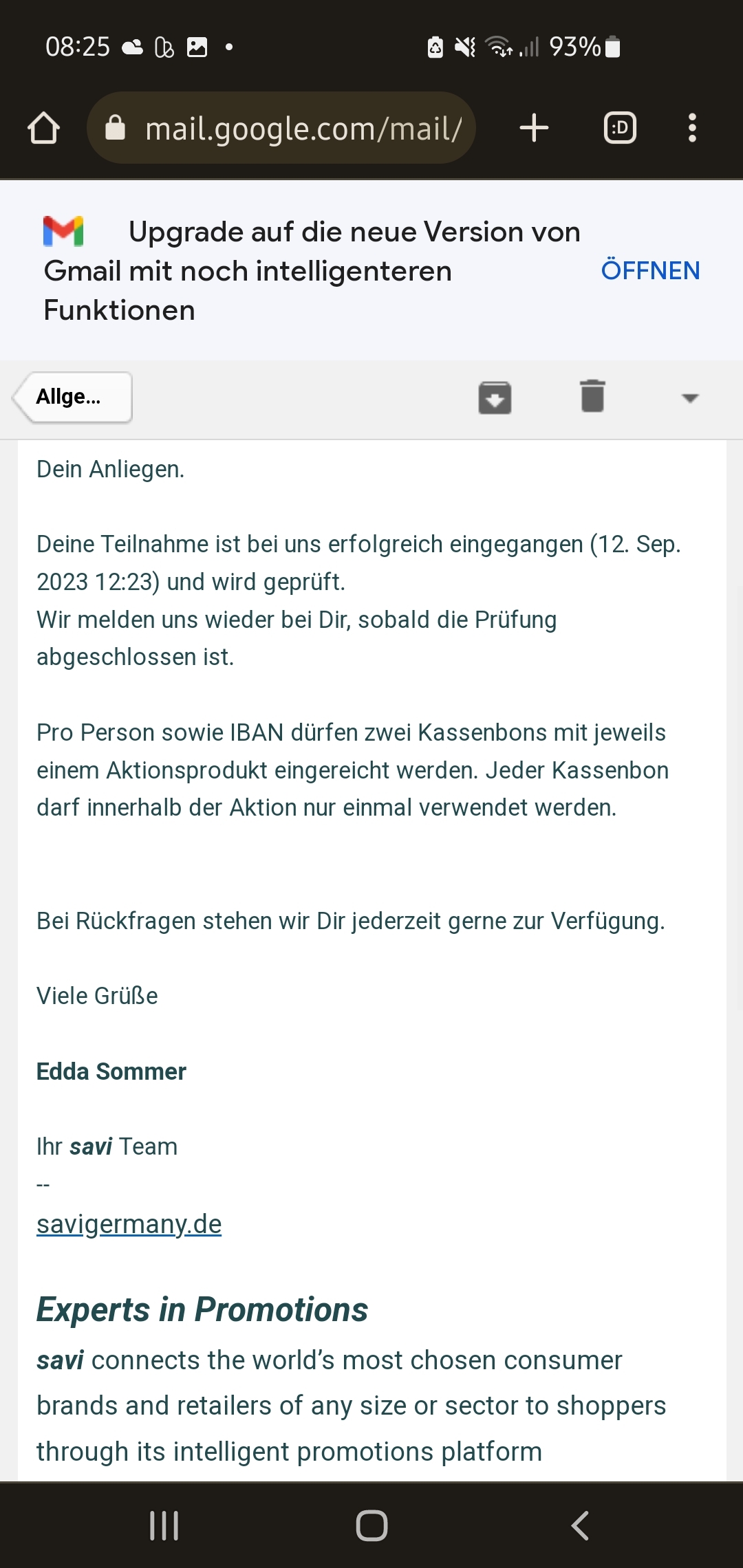Tap ÖFFNEN to upgrade Gmail

tap(650, 270)
